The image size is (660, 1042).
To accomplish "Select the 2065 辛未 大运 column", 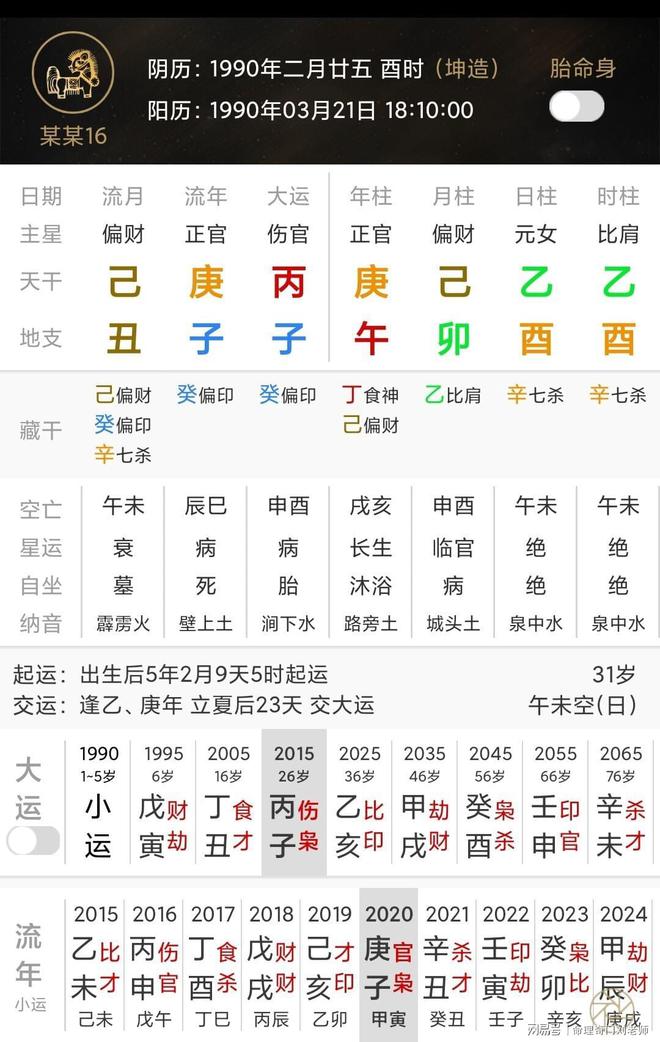I will click(x=621, y=803).
